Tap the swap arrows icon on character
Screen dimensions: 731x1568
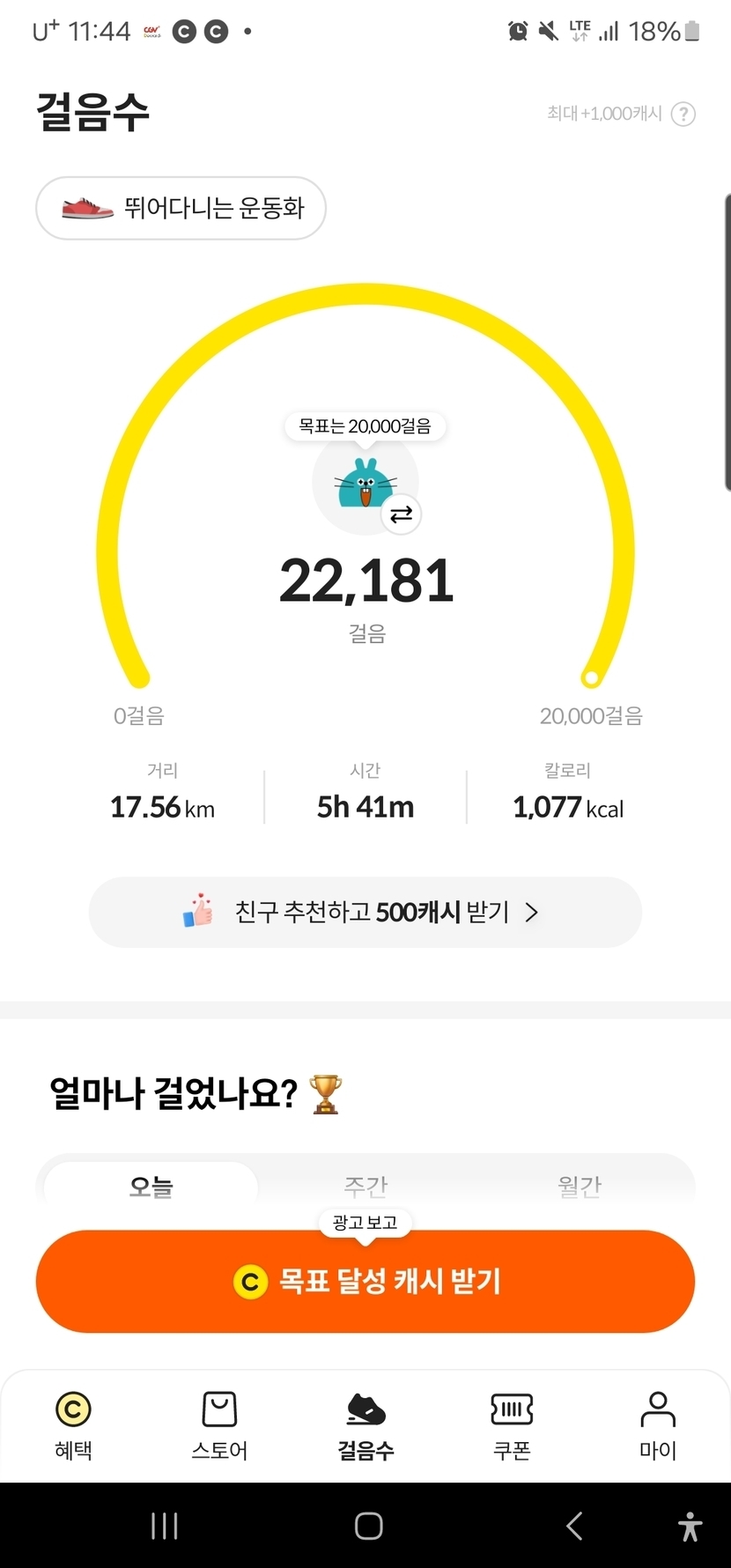pos(401,514)
